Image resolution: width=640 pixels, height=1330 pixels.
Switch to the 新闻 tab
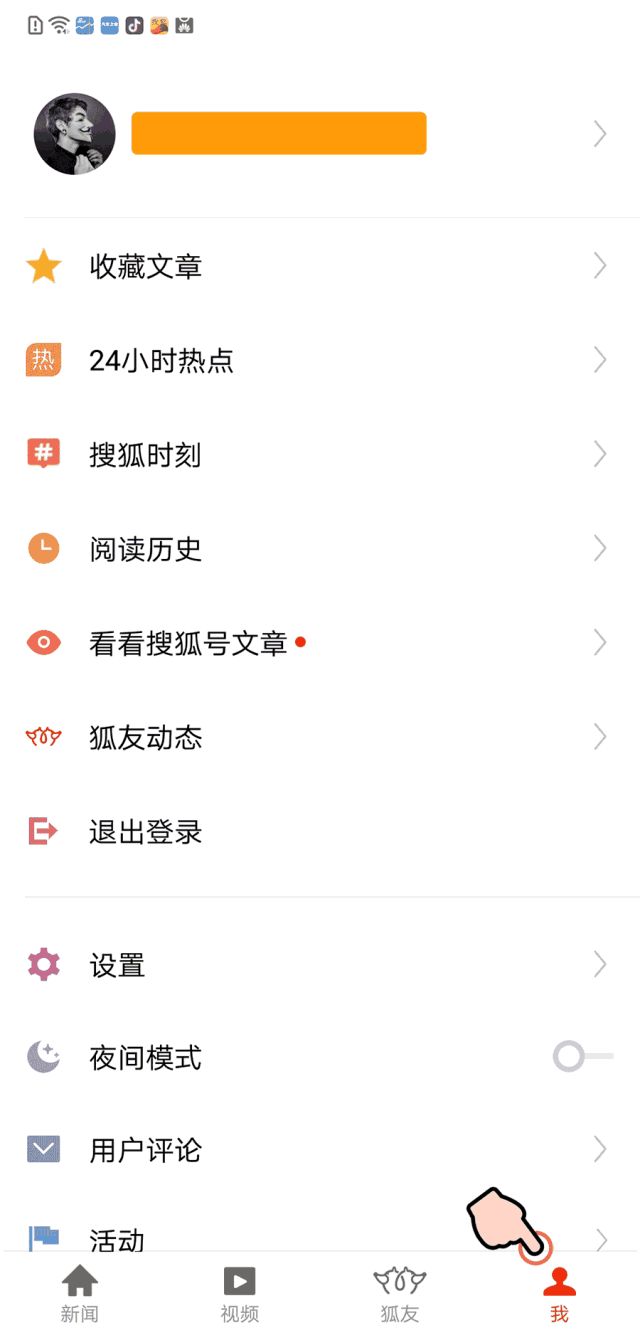[80, 1294]
